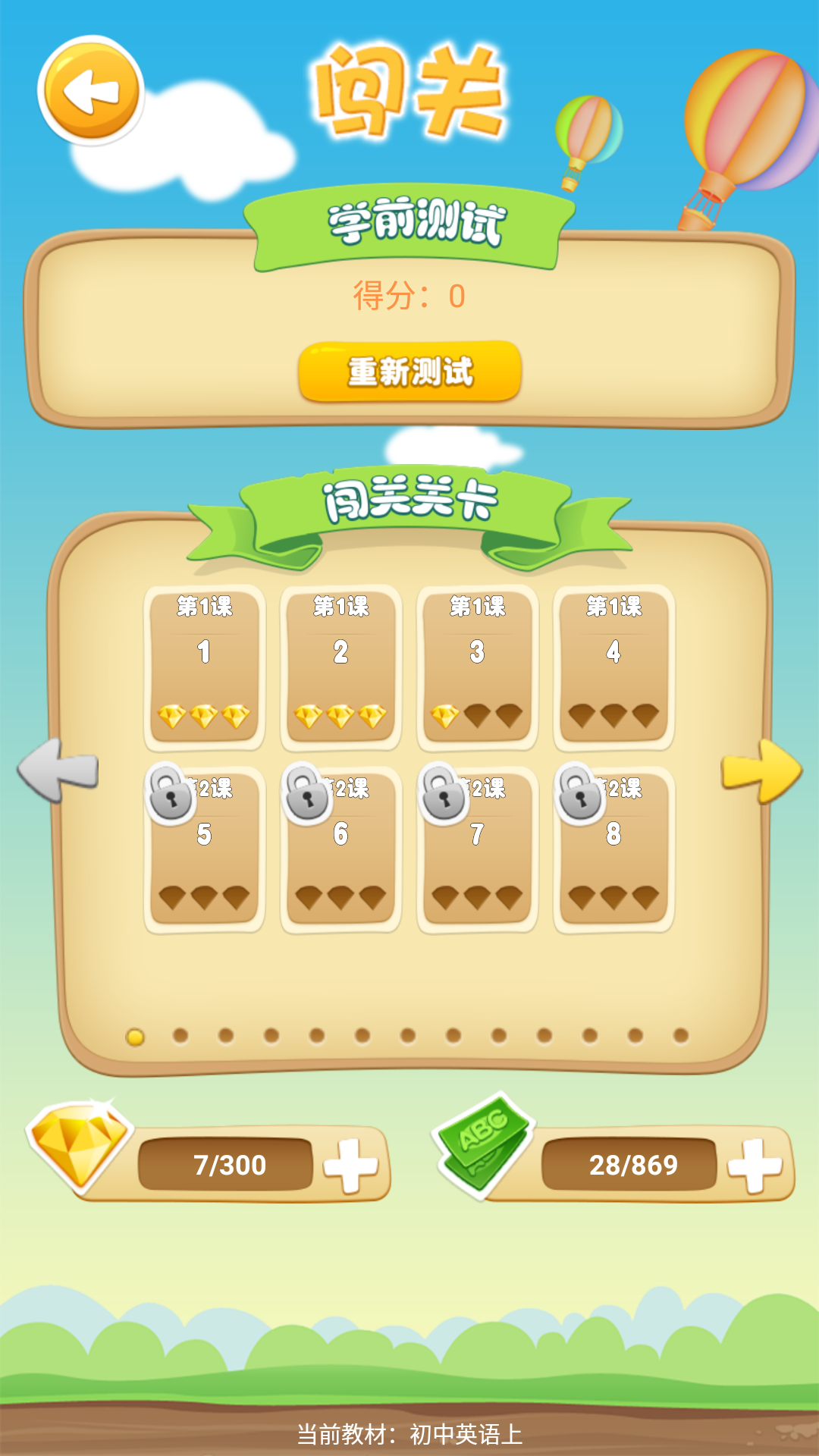Select level card 3 with one diamond
This screenshot has height=1456, width=819.
pos(478,667)
